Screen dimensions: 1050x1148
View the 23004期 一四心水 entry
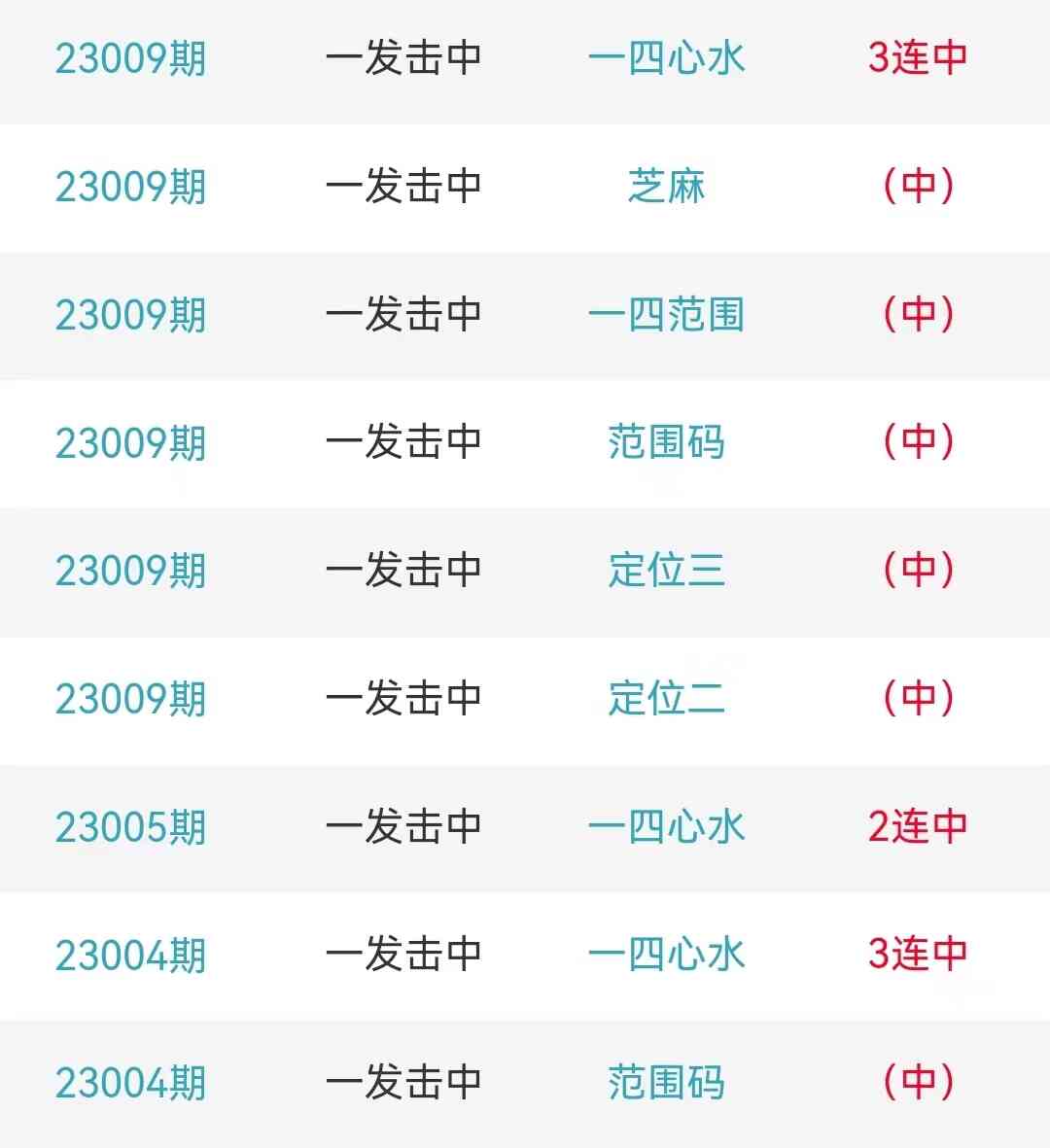pyautogui.click(x=666, y=955)
